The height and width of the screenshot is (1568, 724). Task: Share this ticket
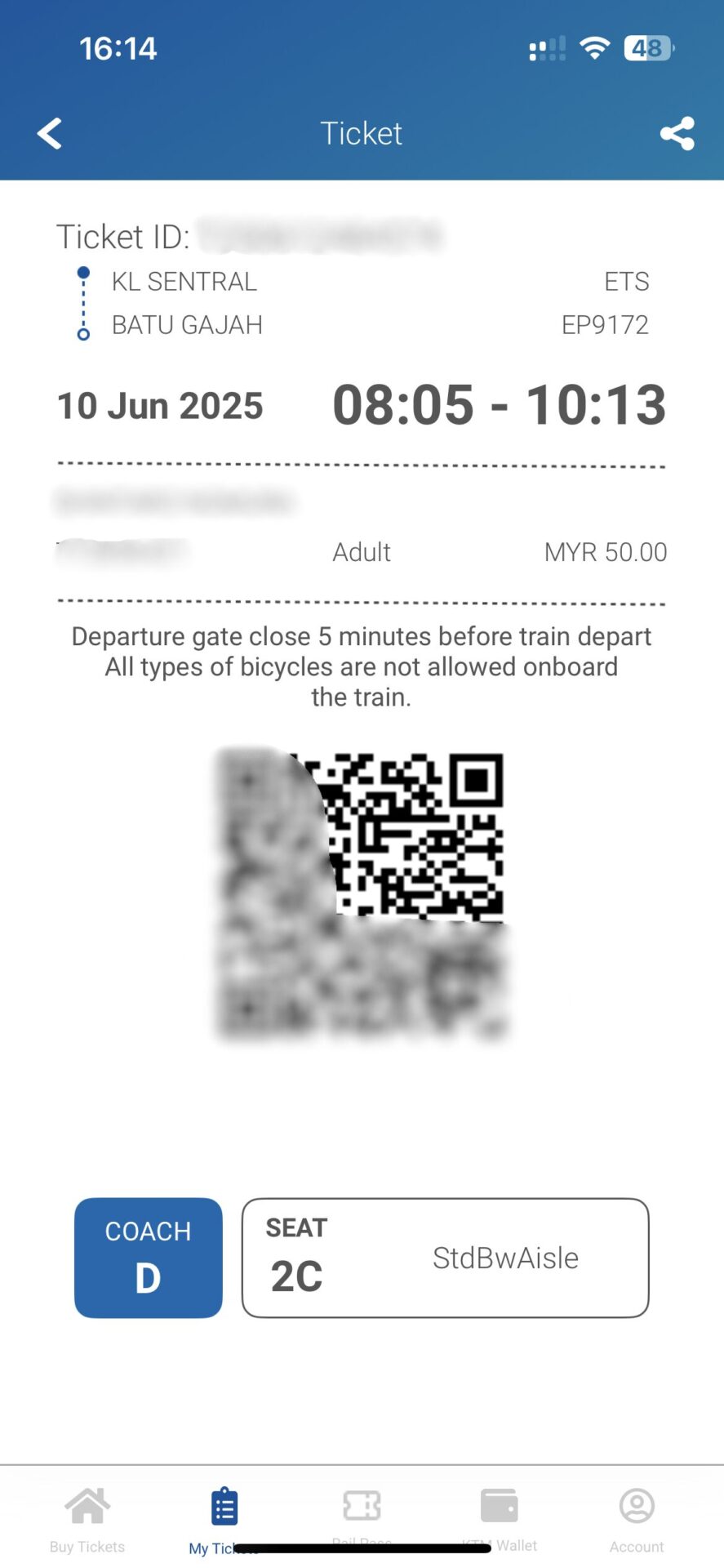pos(677,133)
